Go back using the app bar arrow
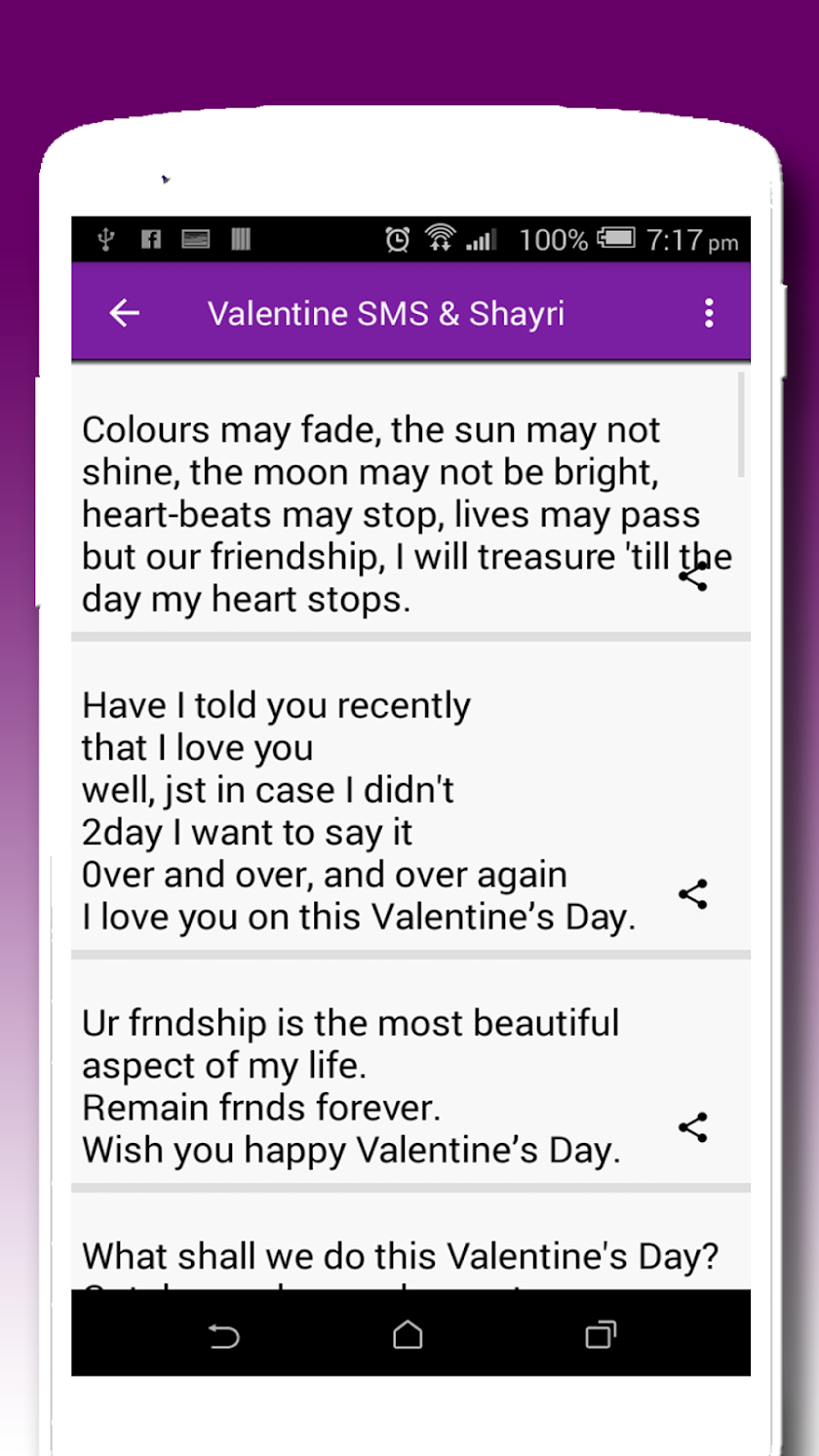The height and width of the screenshot is (1456, 819). pyautogui.click(x=125, y=313)
